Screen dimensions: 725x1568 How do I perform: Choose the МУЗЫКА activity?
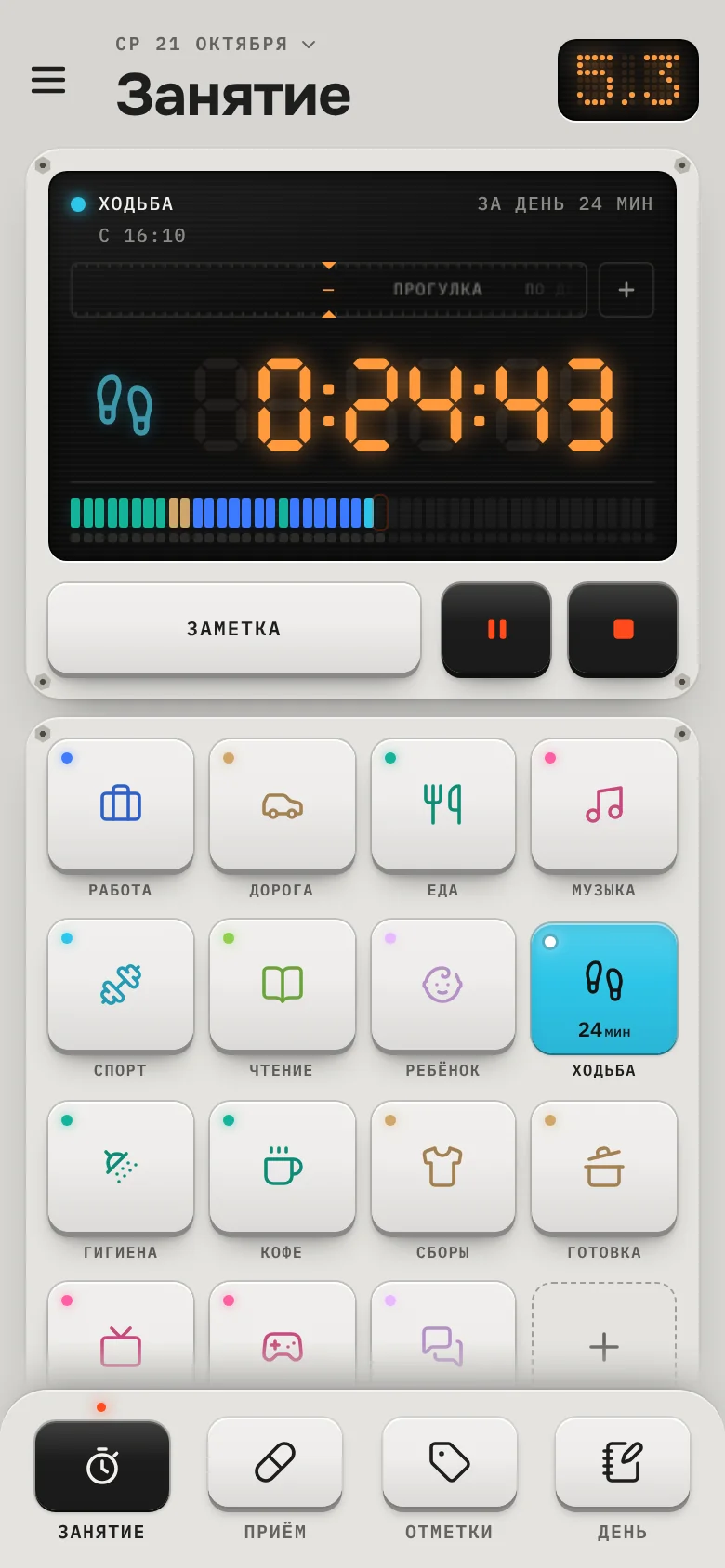tap(604, 805)
